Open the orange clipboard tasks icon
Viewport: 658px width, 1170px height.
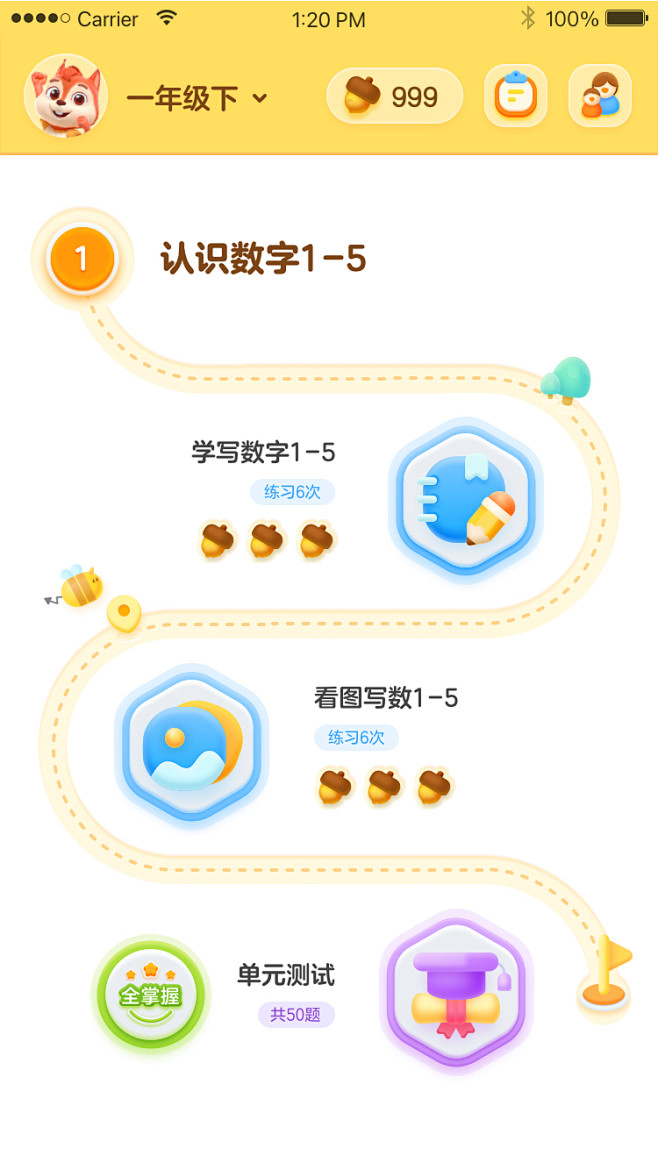[x=516, y=96]
